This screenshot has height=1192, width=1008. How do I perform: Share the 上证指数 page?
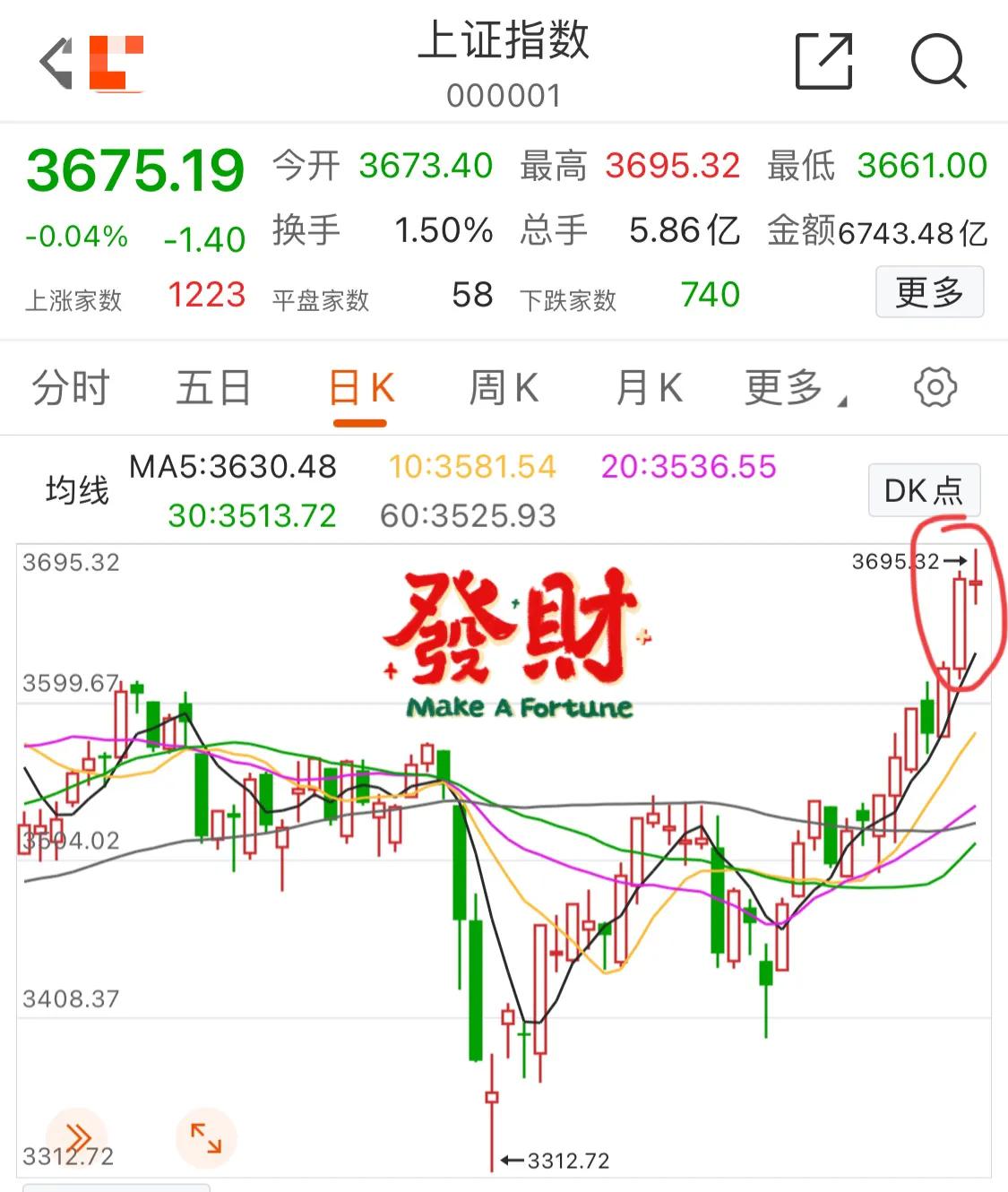(x=823, y=62)
